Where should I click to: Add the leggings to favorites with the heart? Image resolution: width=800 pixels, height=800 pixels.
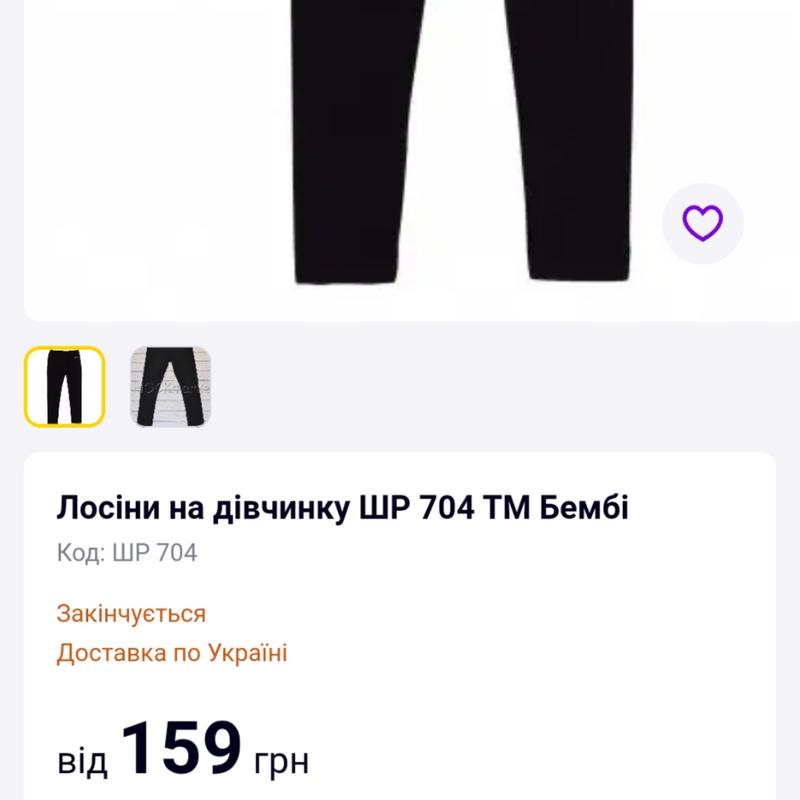(702, 223)
